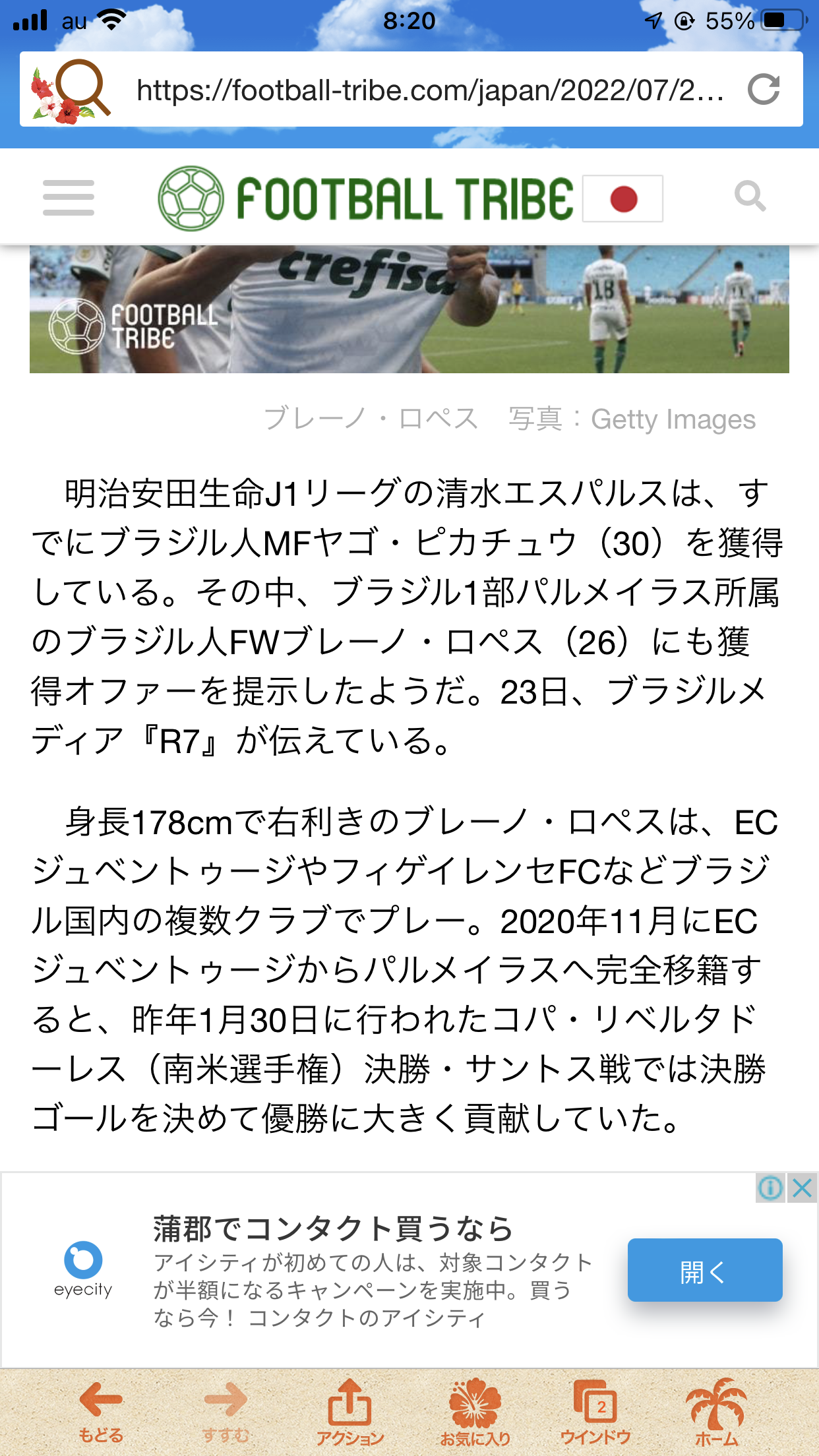The image size is (819, 1456).
Task: Reload the current page
Action: (764, 90)
